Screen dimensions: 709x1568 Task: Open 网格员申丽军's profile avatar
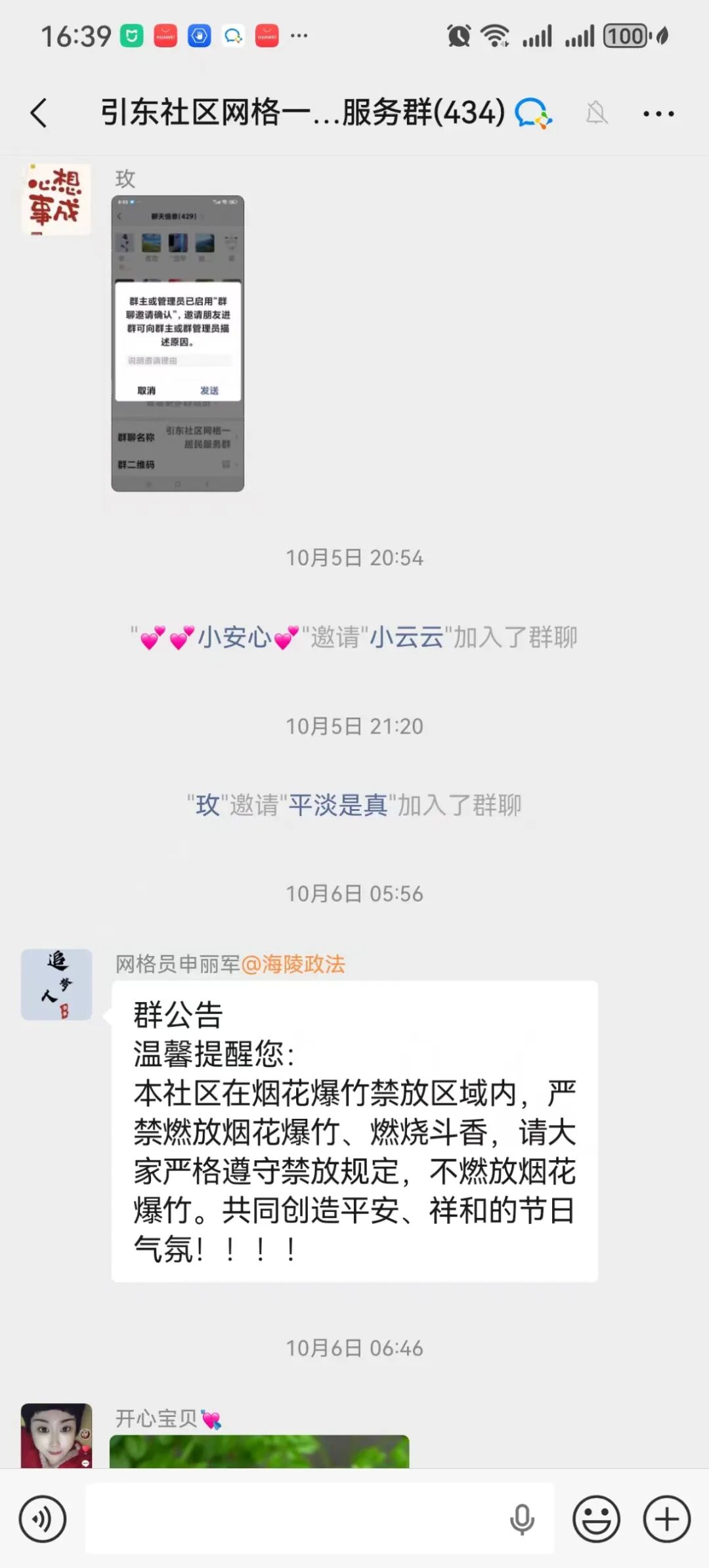click(x=56, y=984)
